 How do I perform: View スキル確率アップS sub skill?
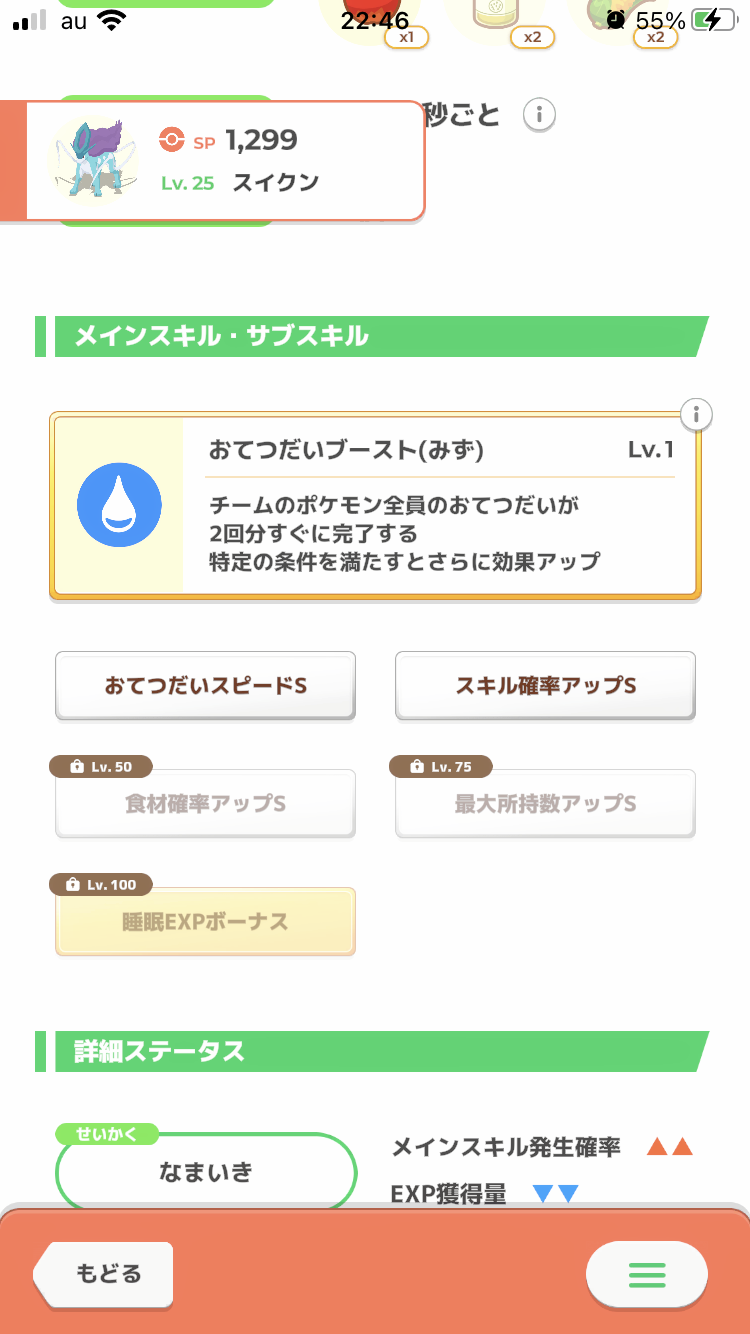pyautogui.click(x=545, y=686)
